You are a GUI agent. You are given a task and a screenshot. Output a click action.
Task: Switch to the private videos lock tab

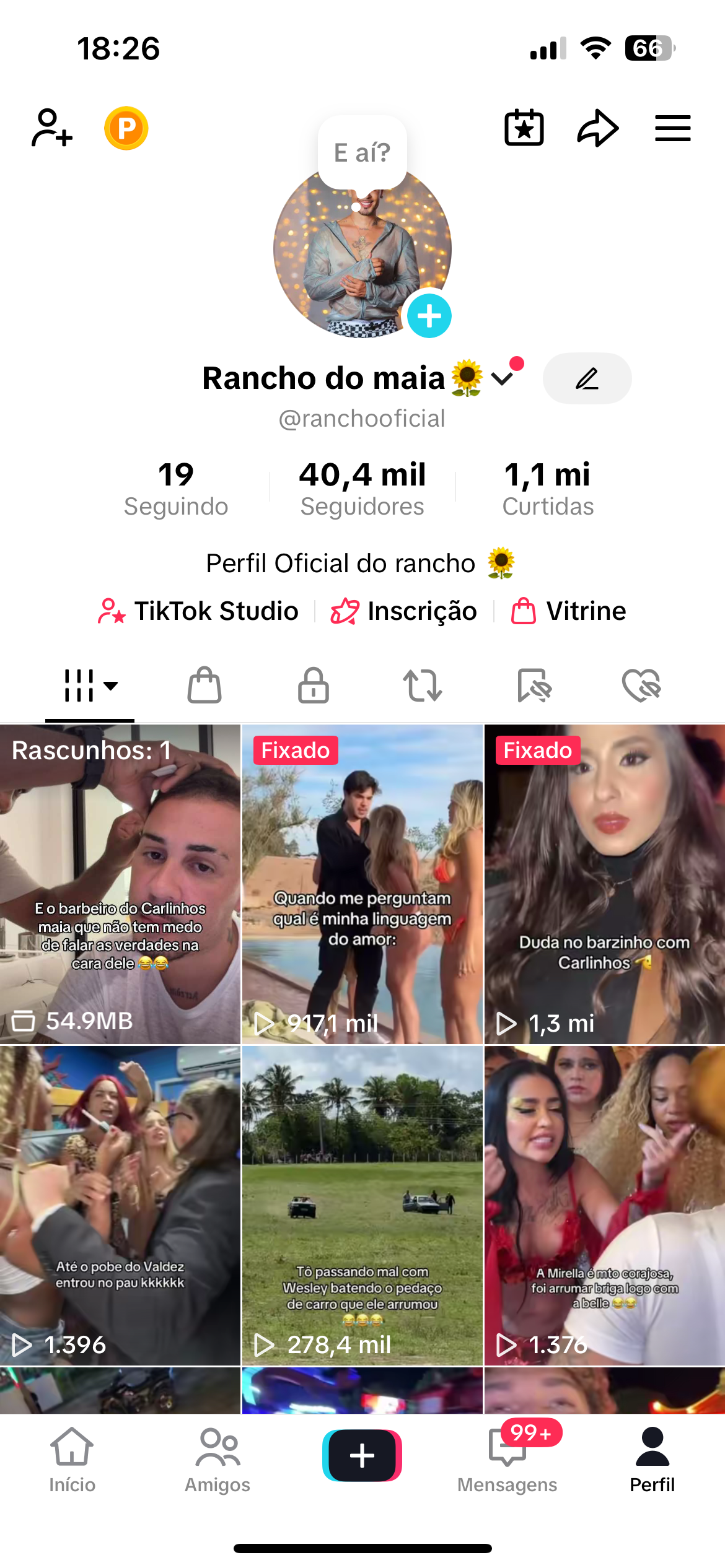[314, 686]
